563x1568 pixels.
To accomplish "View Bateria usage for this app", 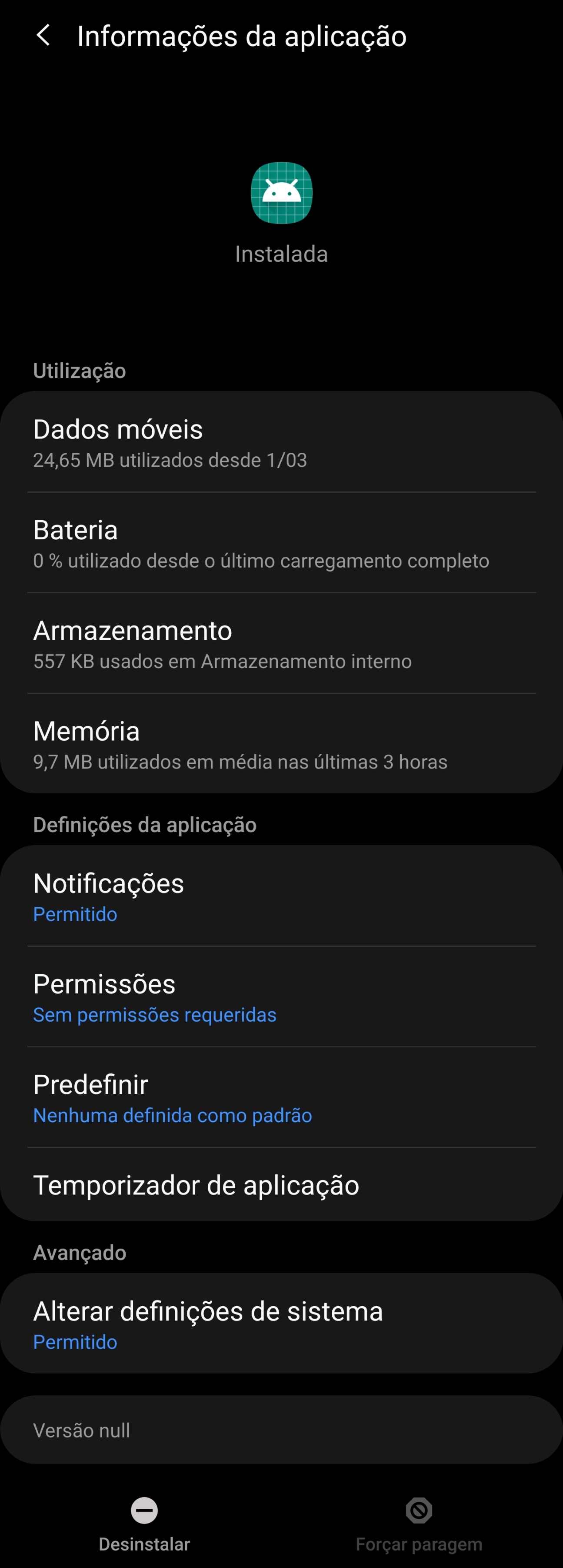I will 281,543.
